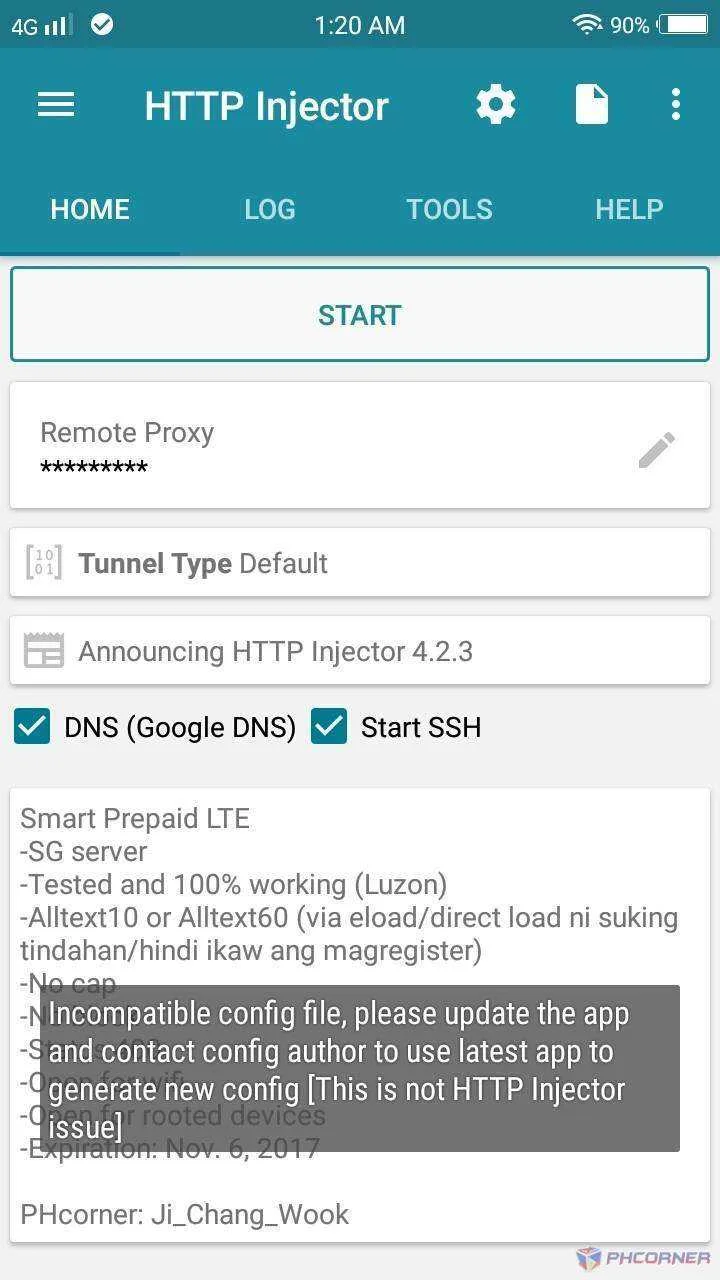720x1280 pixels.
Task: Tap the START button
Action: pos(360,315)
